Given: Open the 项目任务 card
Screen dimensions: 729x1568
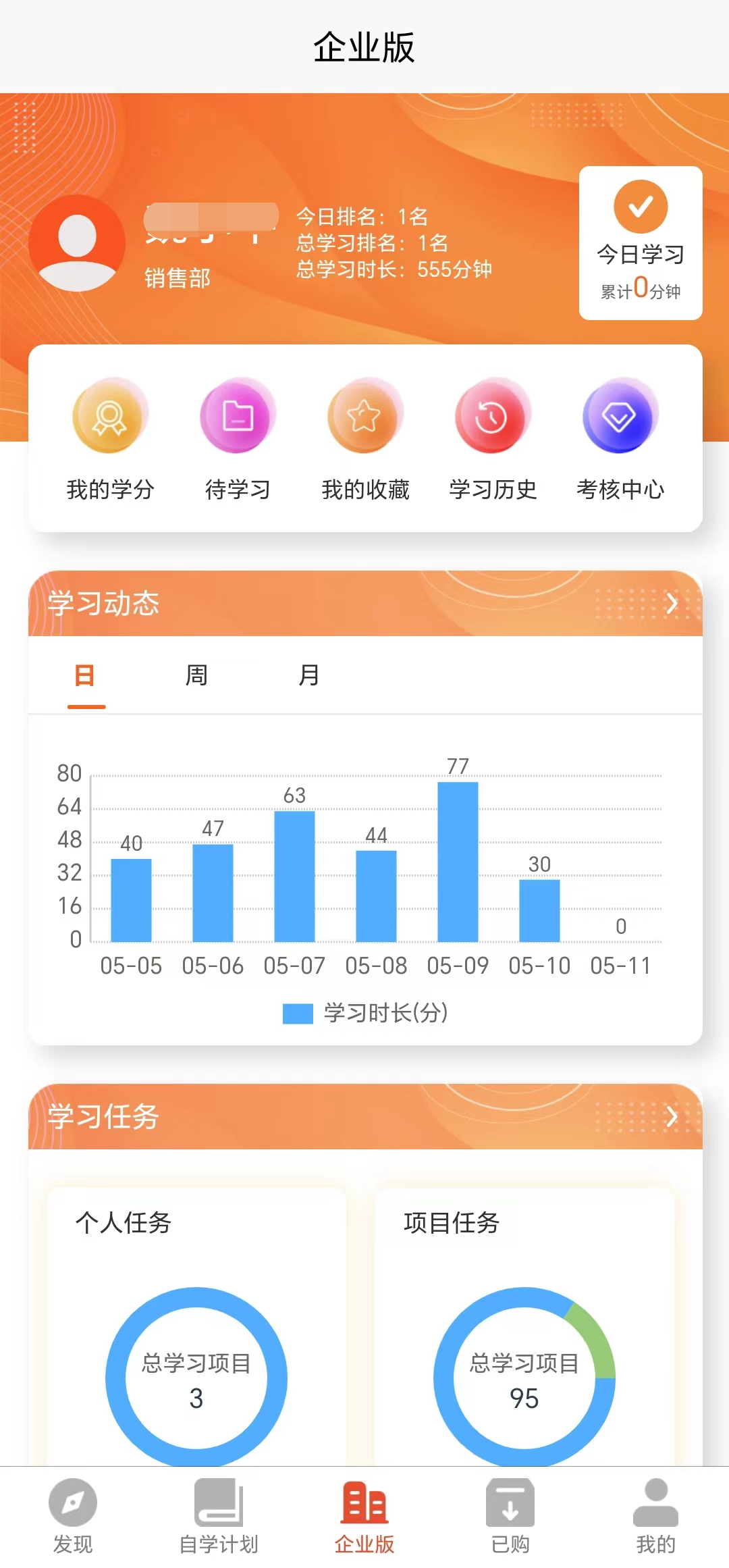Looking at the screenshot, I should click(x=524, y=1328).
